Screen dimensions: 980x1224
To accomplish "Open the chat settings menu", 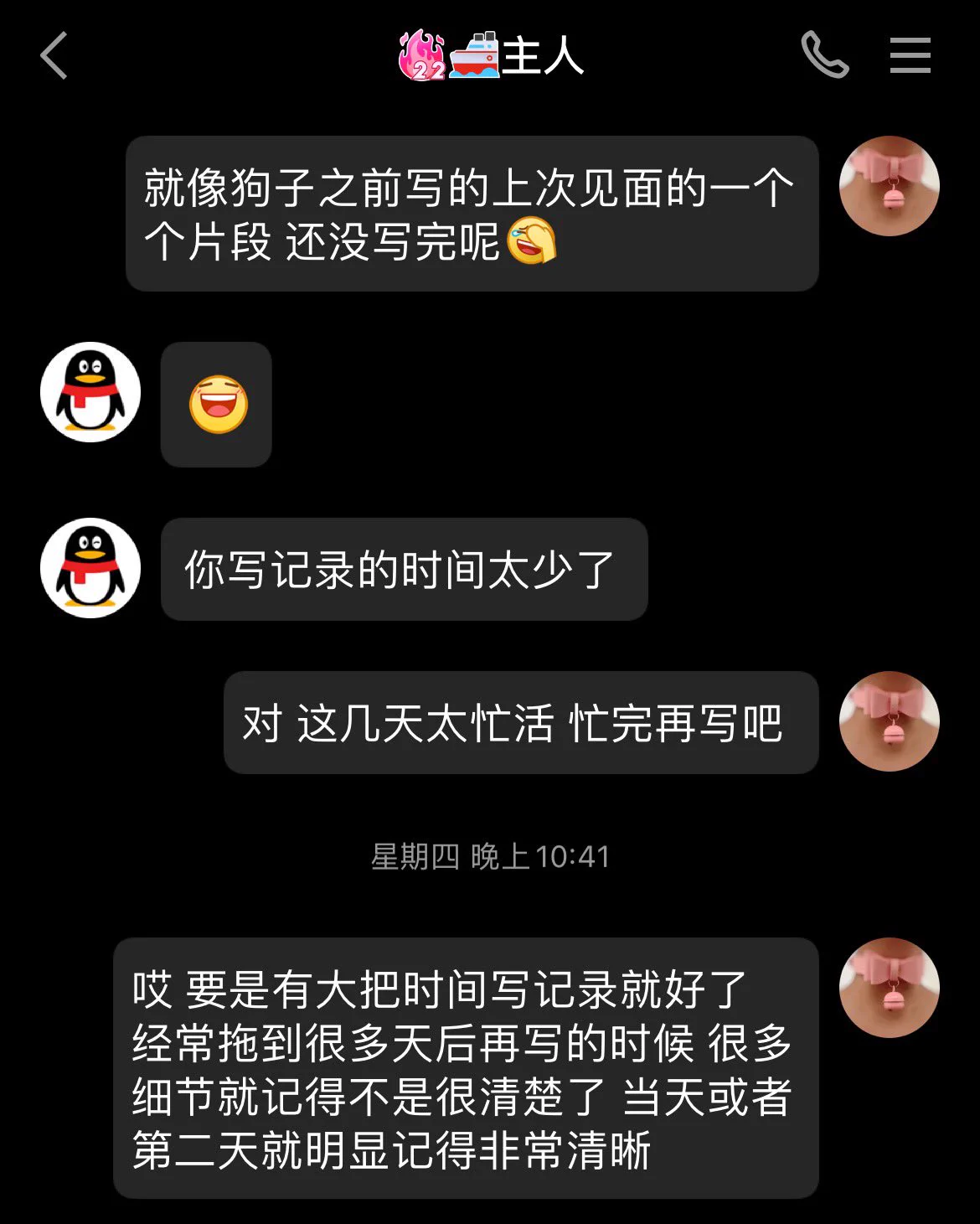I will coord(910,55).
